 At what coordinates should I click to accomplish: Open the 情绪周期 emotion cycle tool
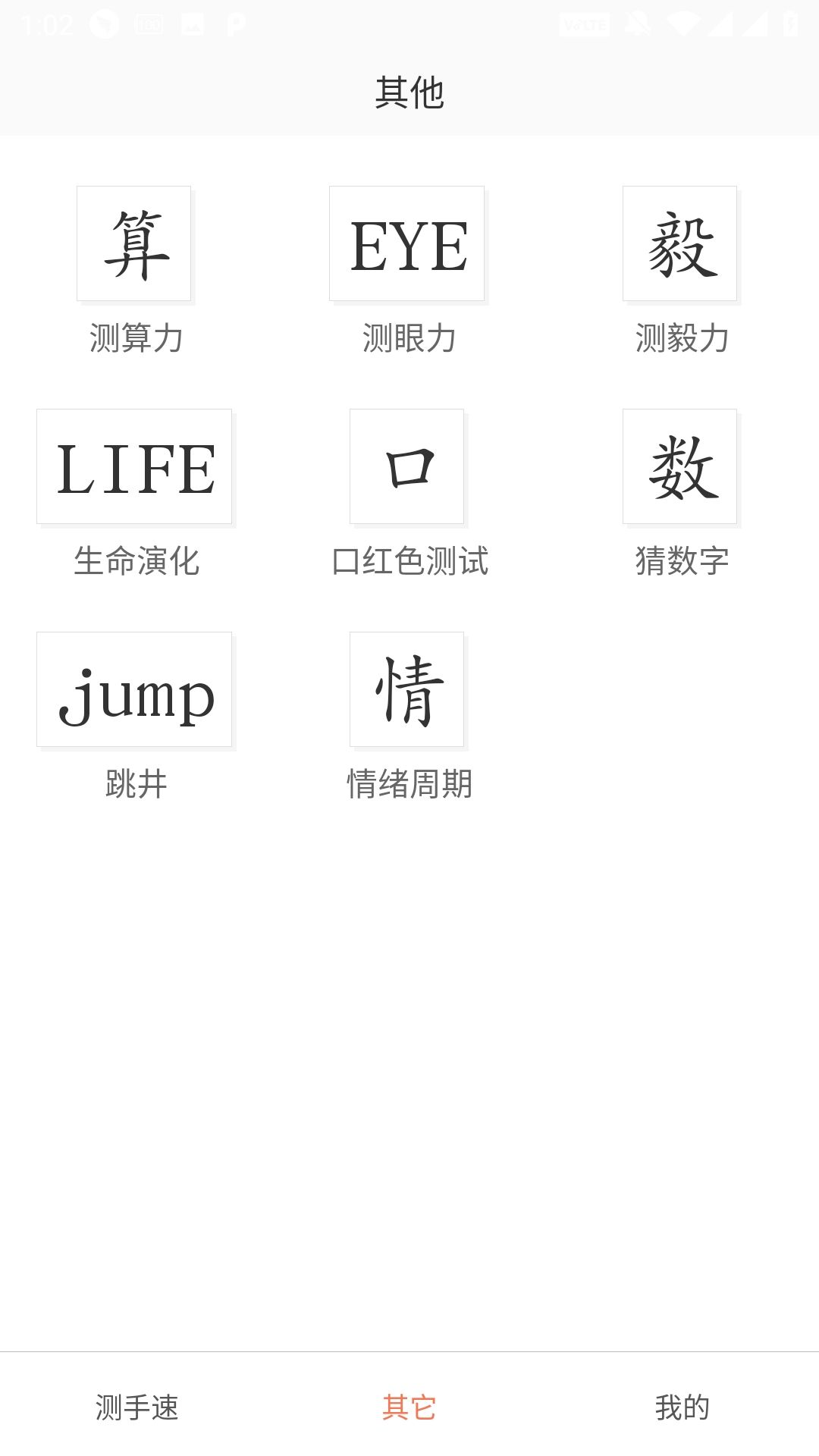tap(406, 690)
